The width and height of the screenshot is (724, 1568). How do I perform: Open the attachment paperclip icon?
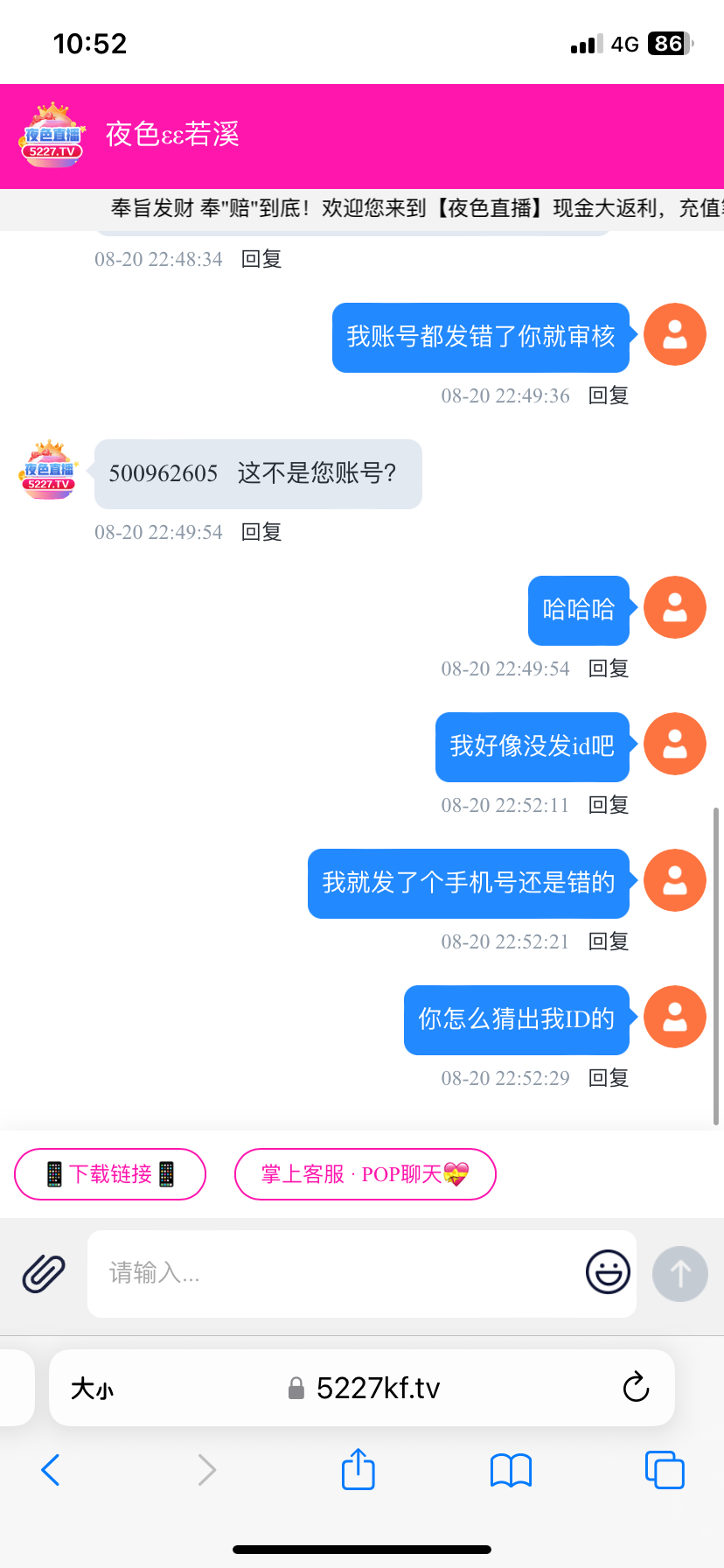44,1273
